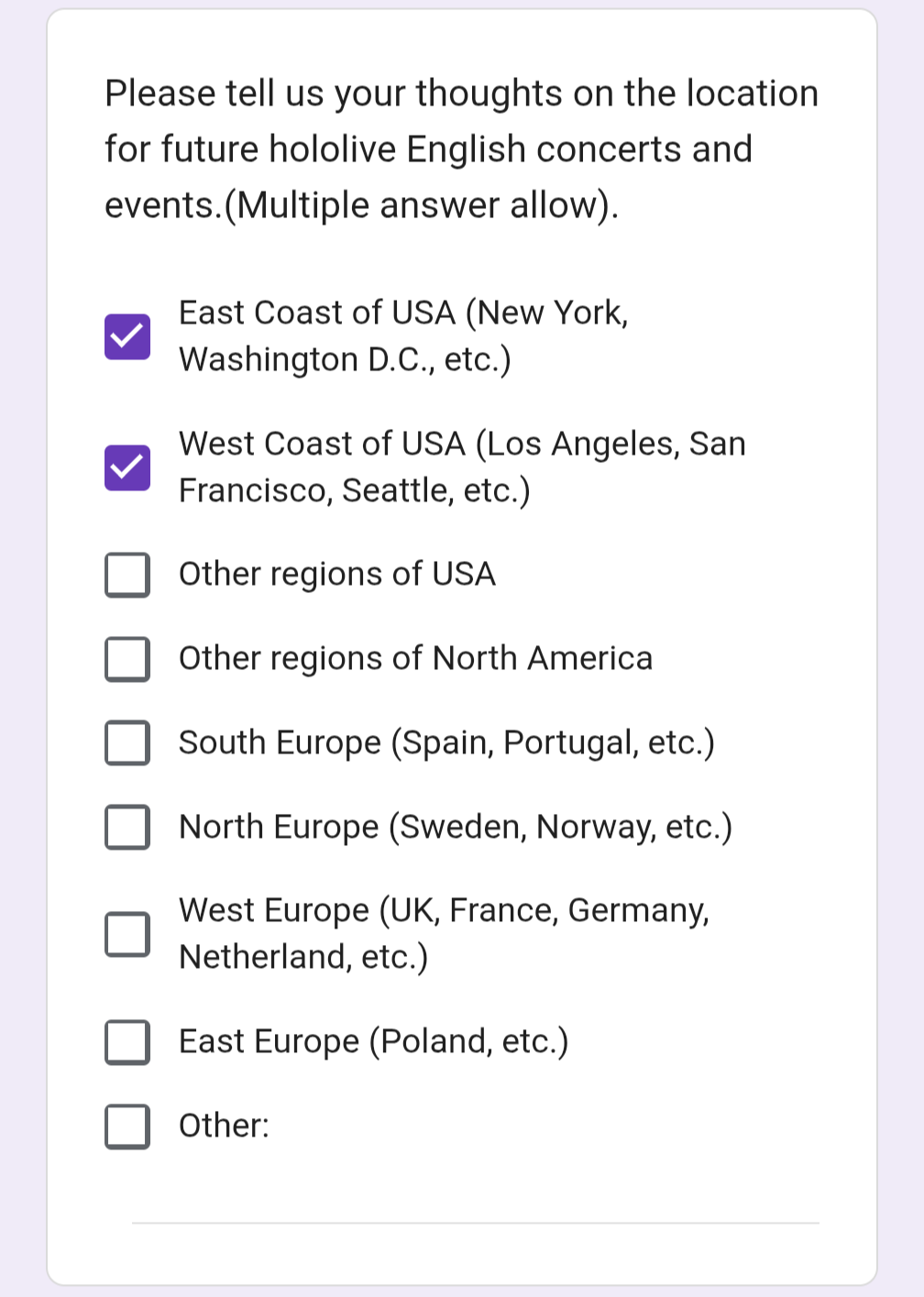This screenshot has height=1297, width=924.
Task: Select Other regions of USA checkbox
Action: (x=127, y=575)
